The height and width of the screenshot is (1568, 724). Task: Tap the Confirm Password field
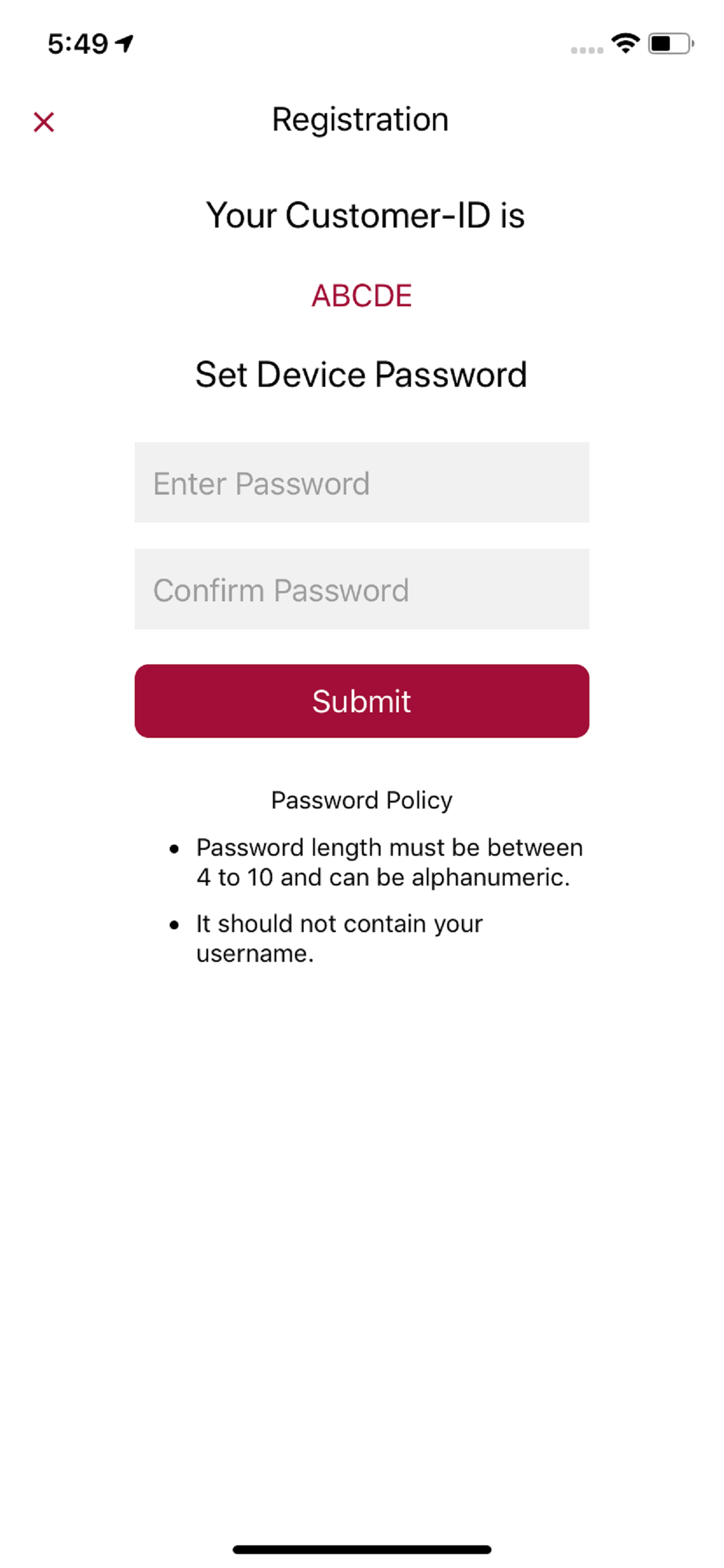[x=361, y=589]
